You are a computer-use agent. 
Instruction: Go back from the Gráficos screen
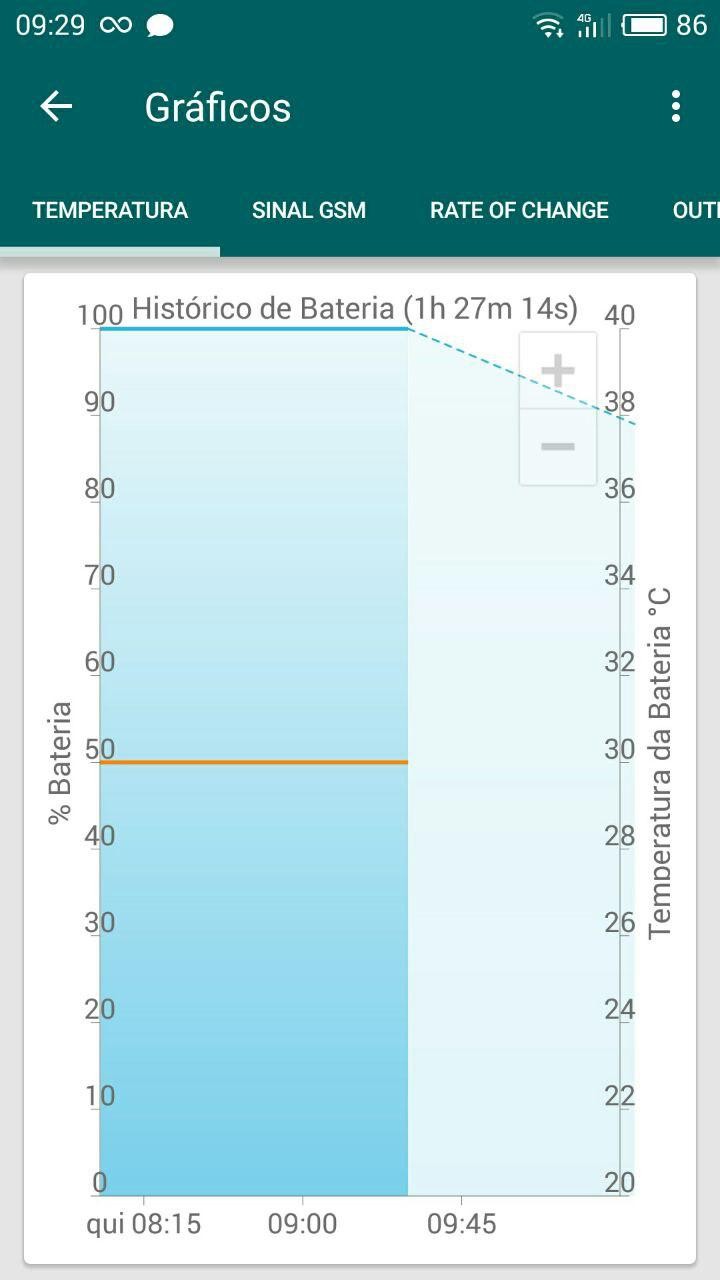56,107
